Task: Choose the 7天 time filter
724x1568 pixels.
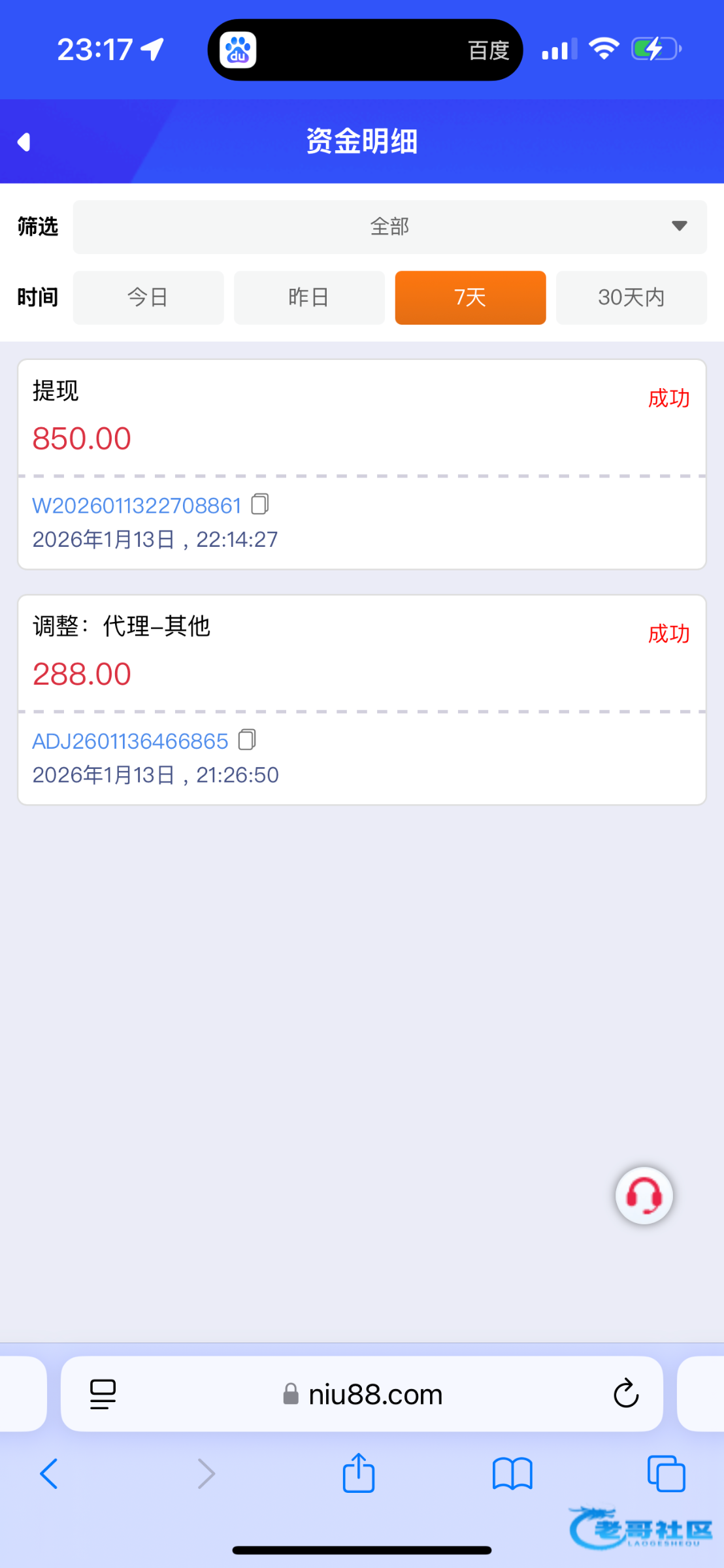Action: pyautogui.click(x=470, y=297)
